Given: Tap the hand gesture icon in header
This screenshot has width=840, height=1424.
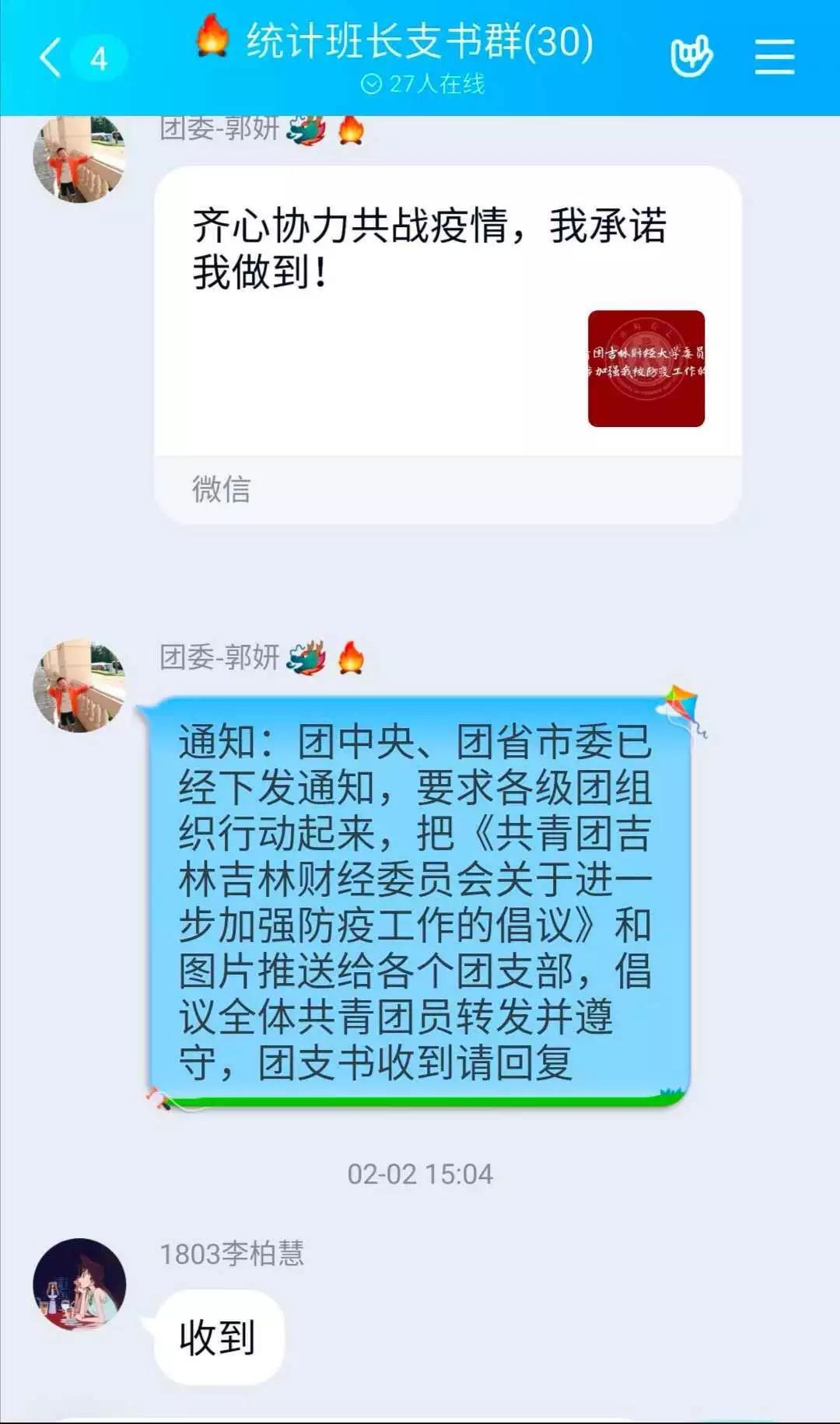Looking at the screenshot, I should tap(691, 57).
